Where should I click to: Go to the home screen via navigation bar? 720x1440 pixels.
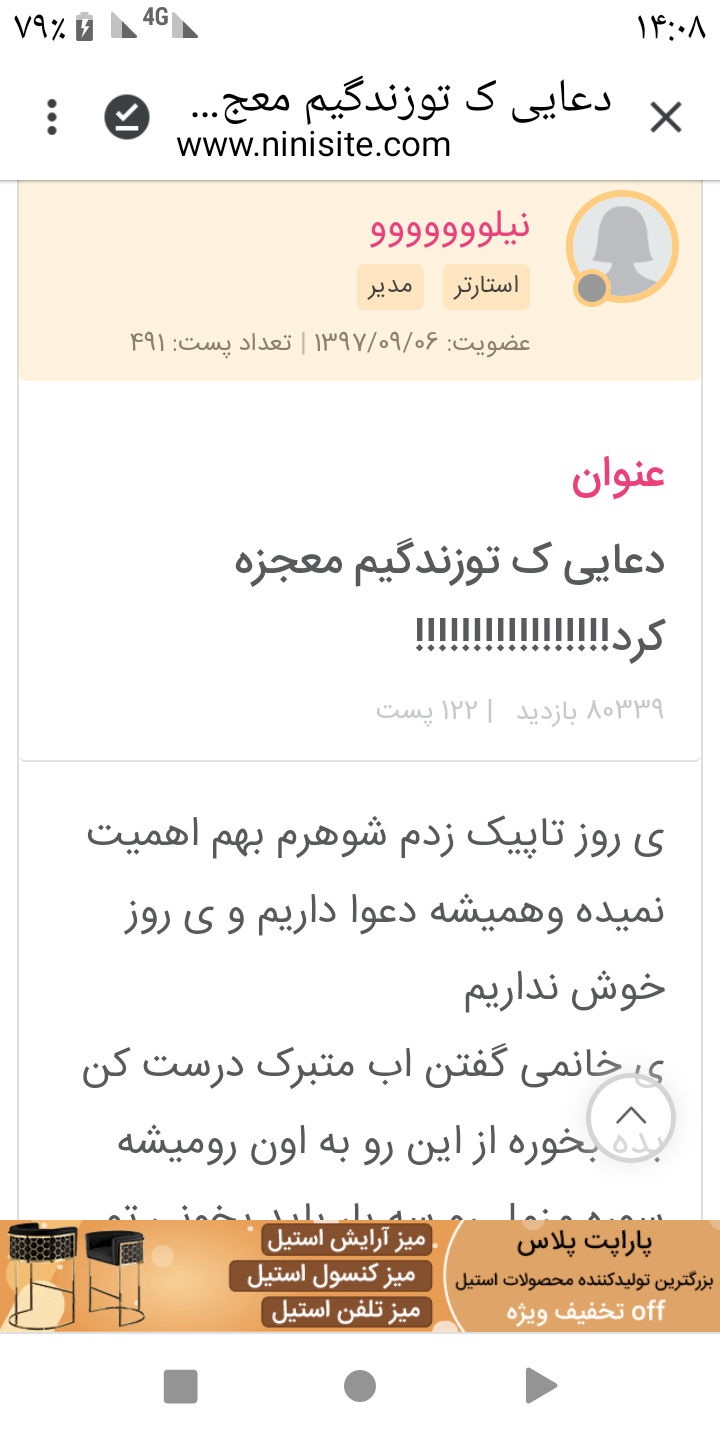[x=360, y=1386]
